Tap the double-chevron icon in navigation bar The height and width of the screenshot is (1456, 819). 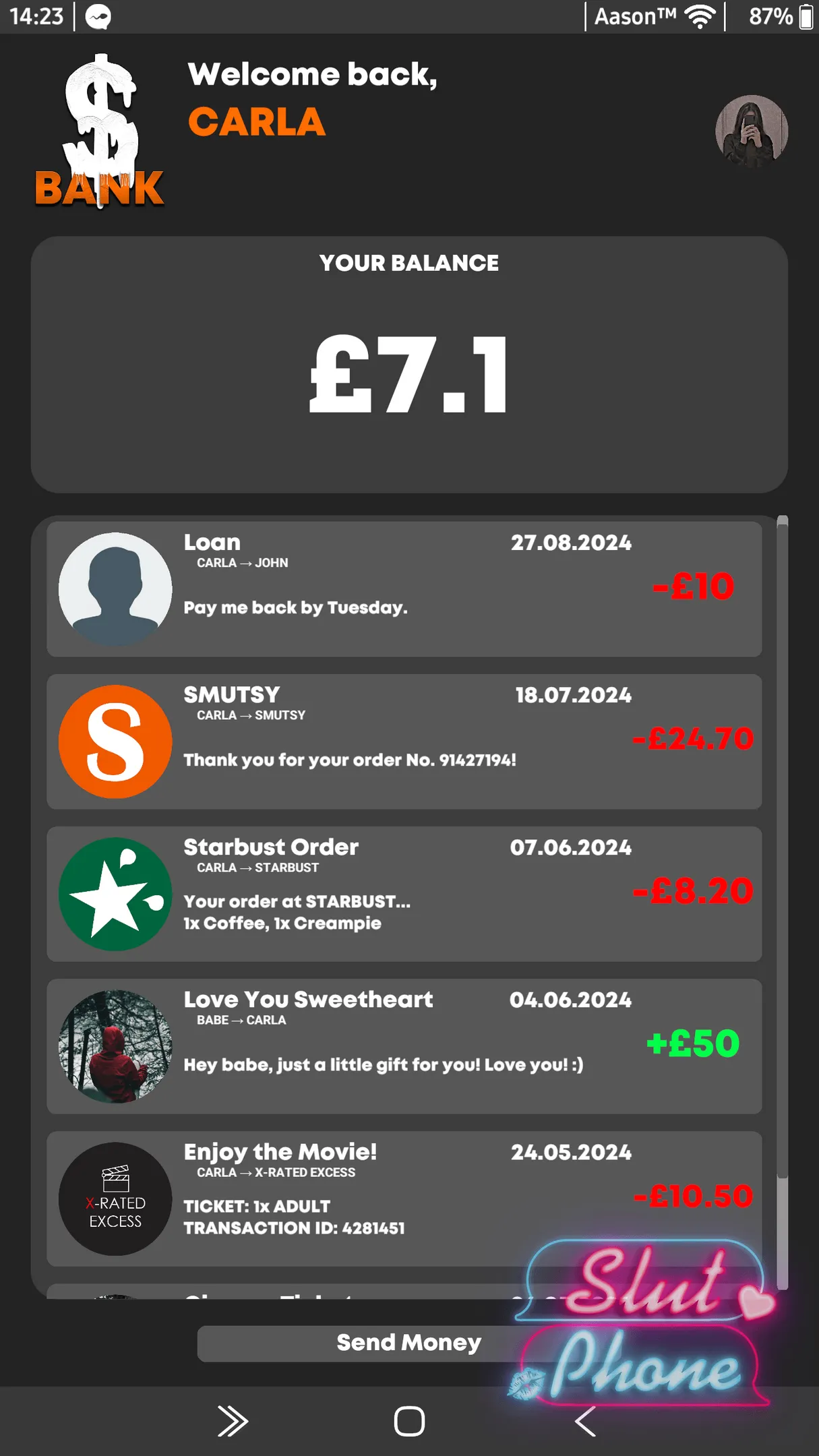tap(233, 1422)
